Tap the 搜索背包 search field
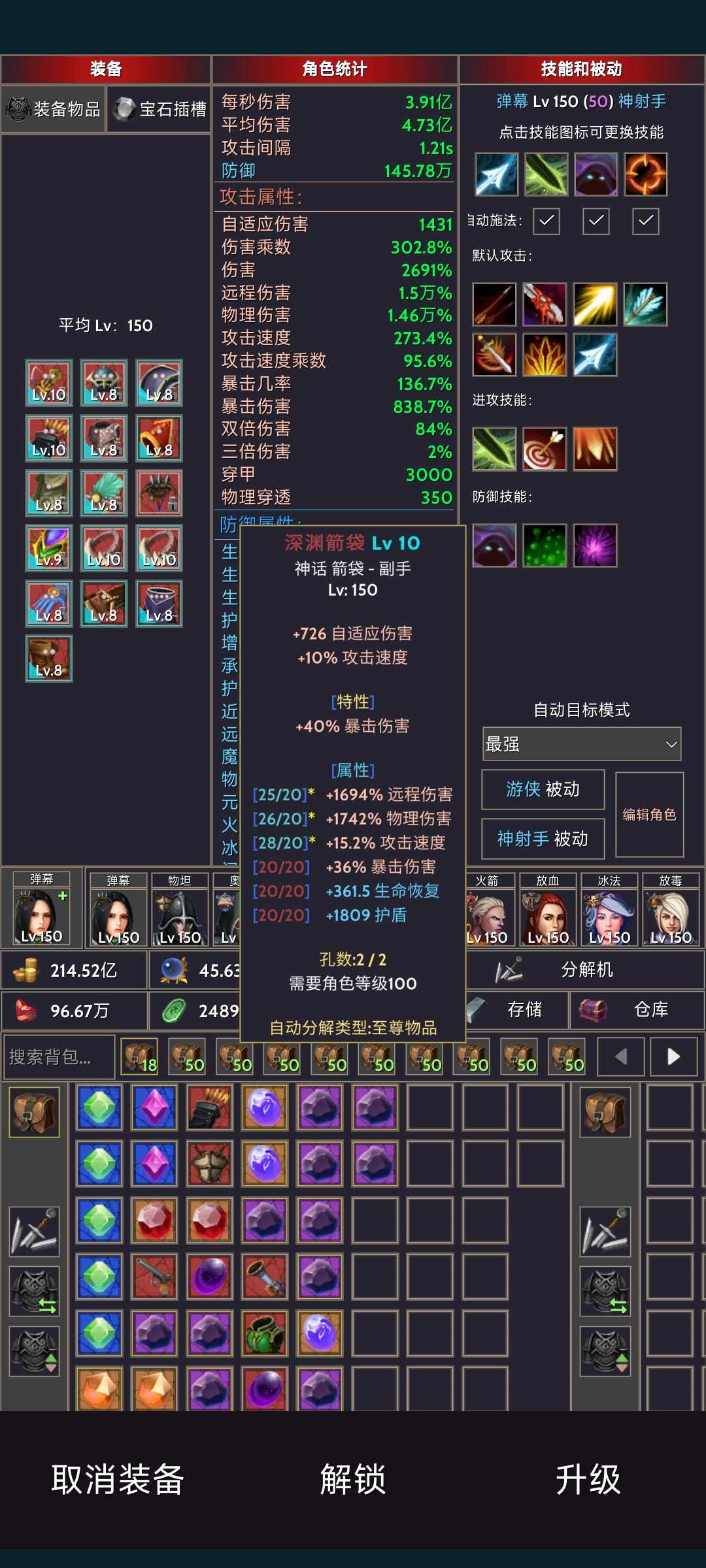 click(59, 1056)
